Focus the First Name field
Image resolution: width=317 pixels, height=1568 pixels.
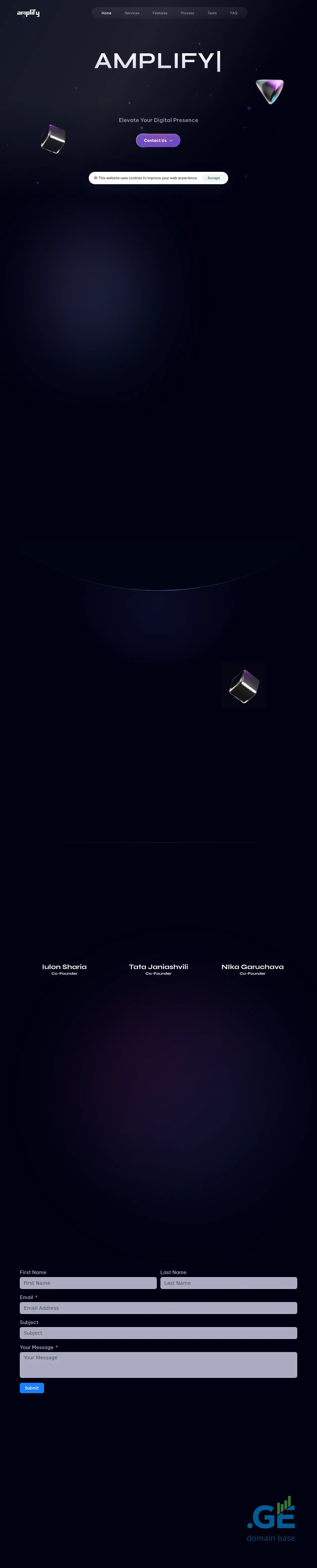point(88,1283)
